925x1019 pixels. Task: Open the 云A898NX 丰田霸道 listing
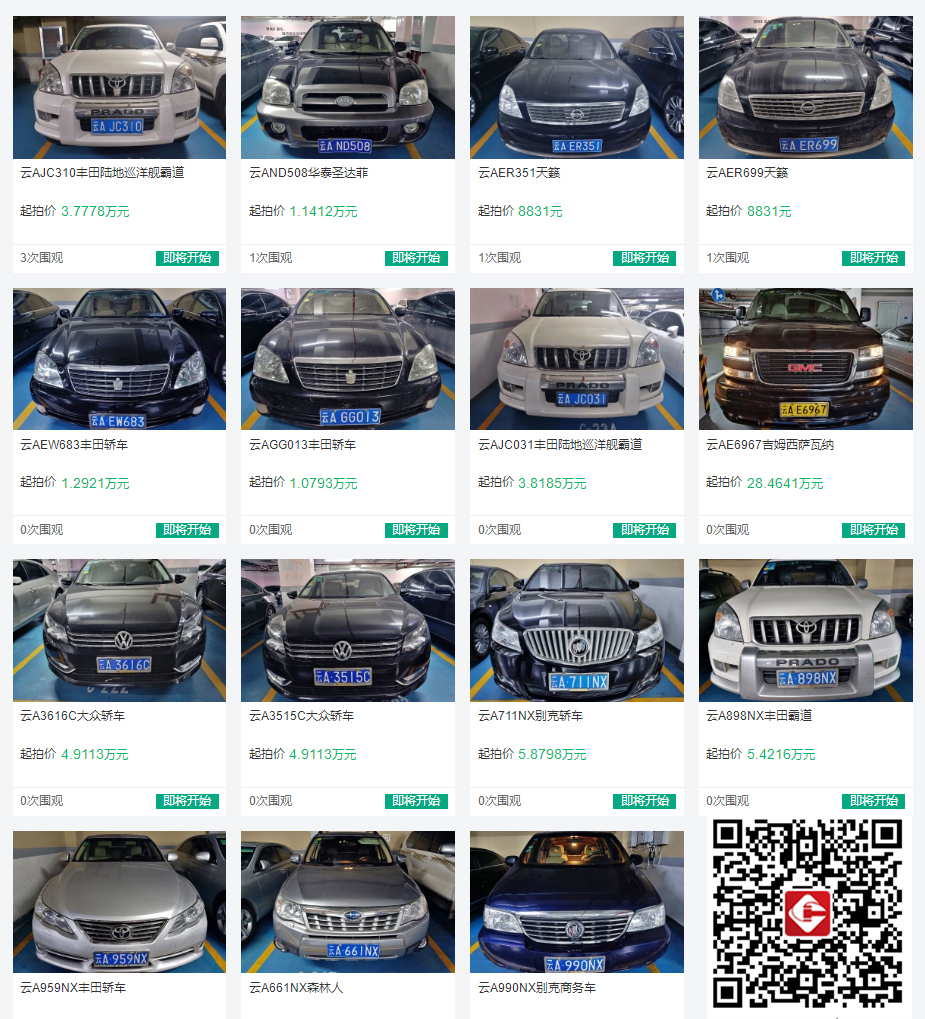click(x=805, y=631)
